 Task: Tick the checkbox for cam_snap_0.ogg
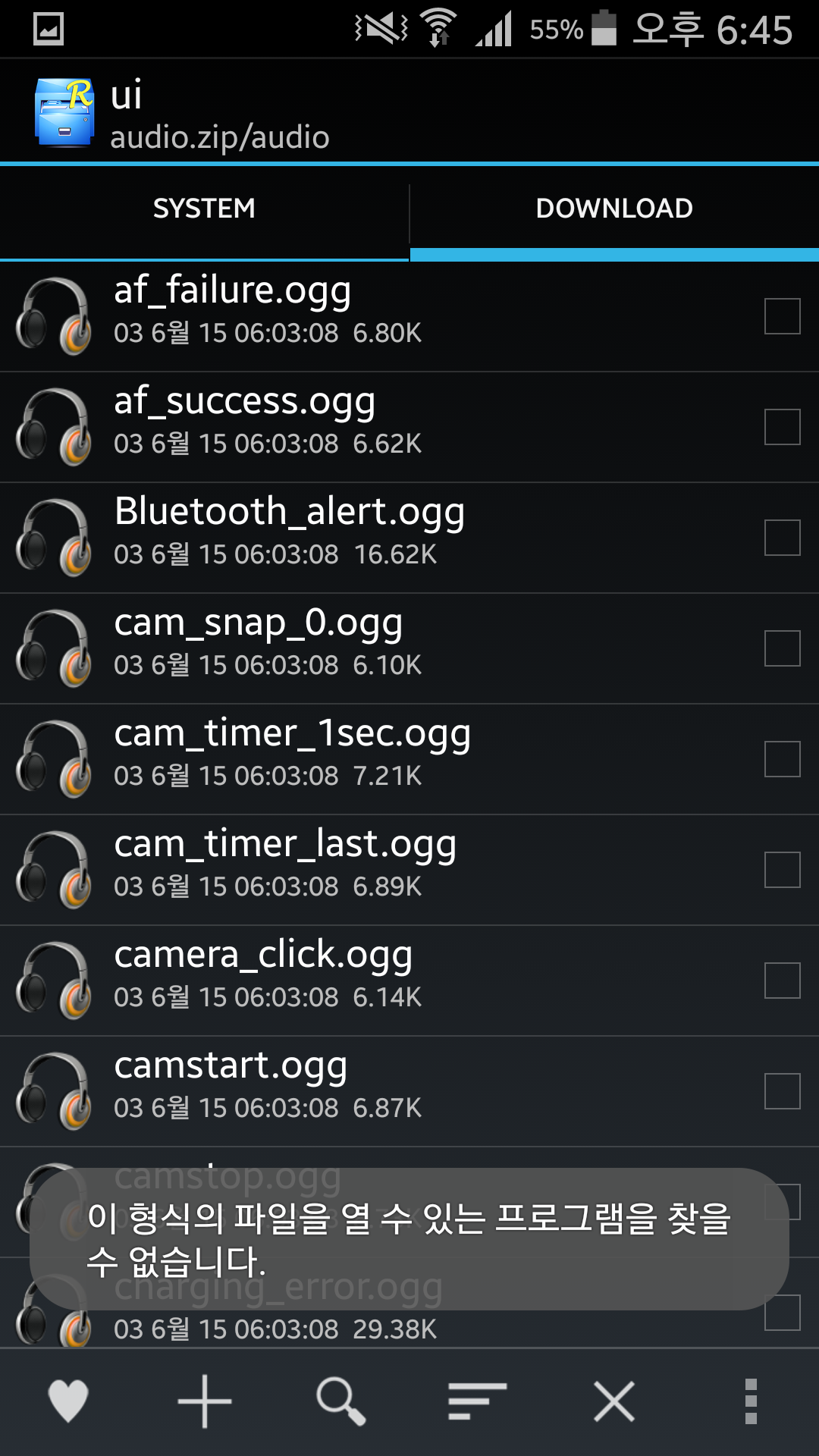tap(782, 648)
